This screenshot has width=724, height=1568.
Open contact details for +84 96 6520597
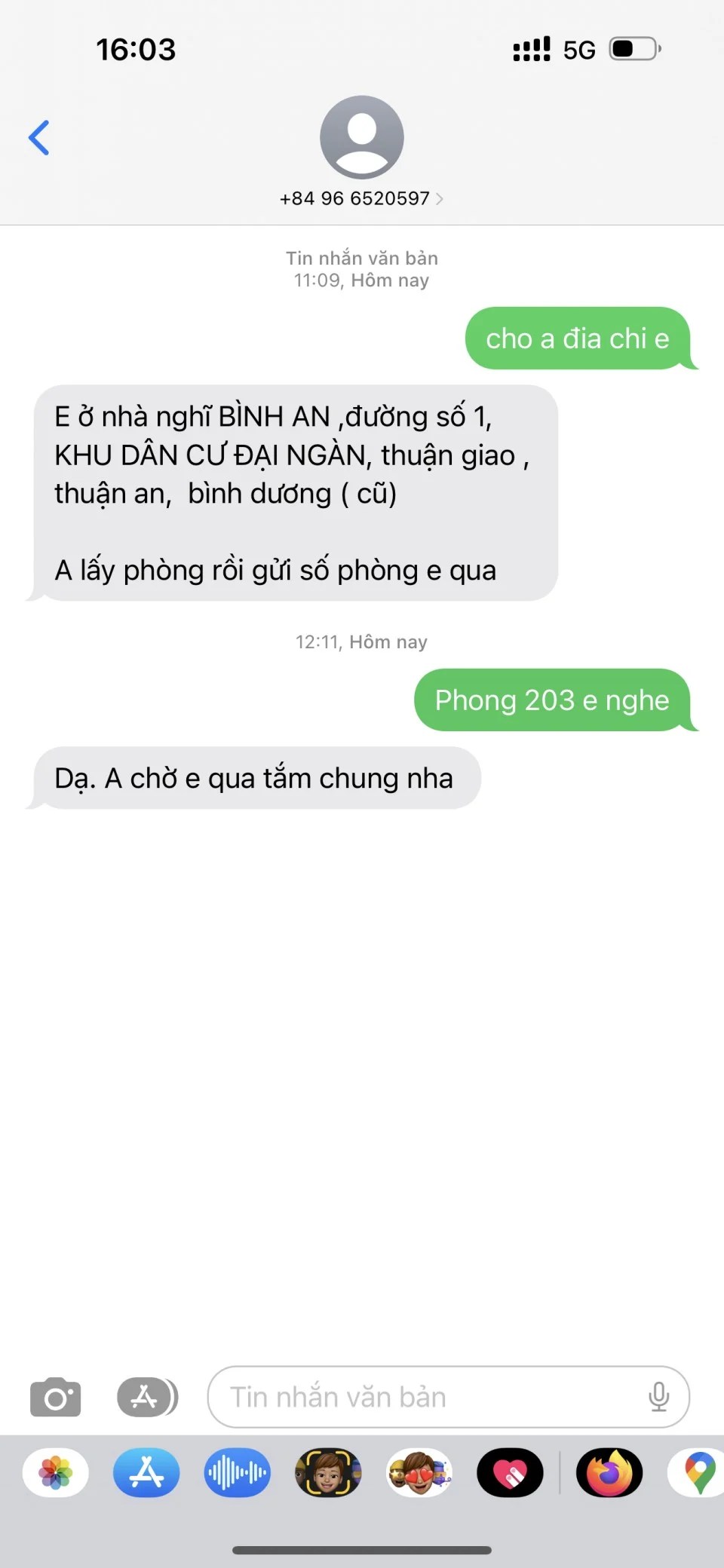coord(361,198)
